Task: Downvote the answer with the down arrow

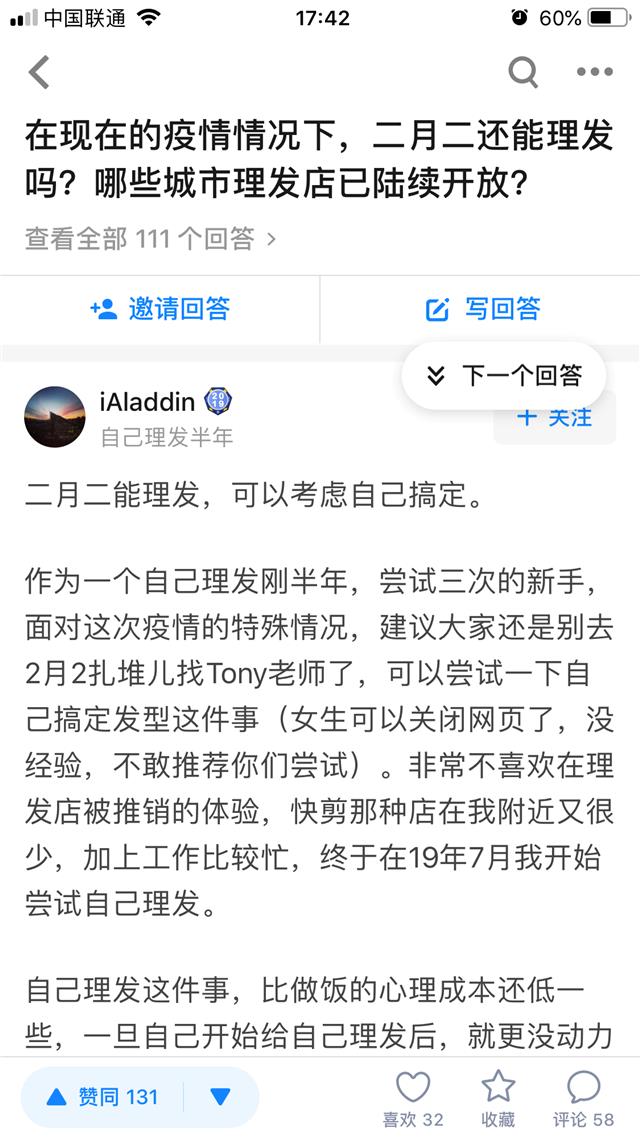Action: click(x=221, y=1097)
